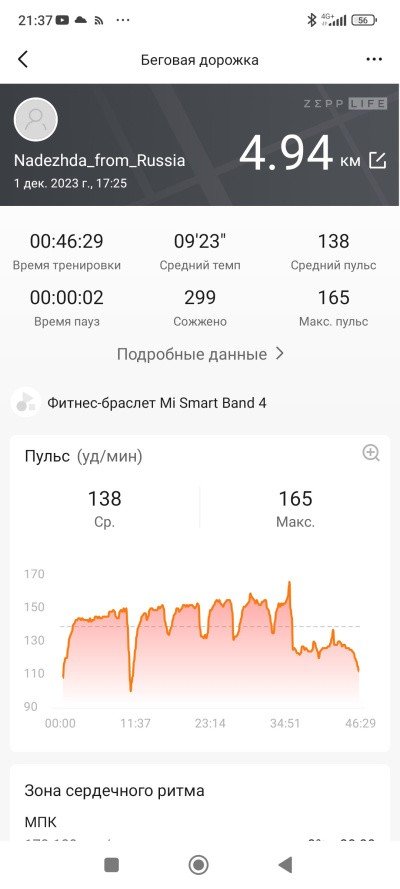
Task: Tap the profile avatar of Nadezhda_from_Russia
Action: tap(36, 120)
